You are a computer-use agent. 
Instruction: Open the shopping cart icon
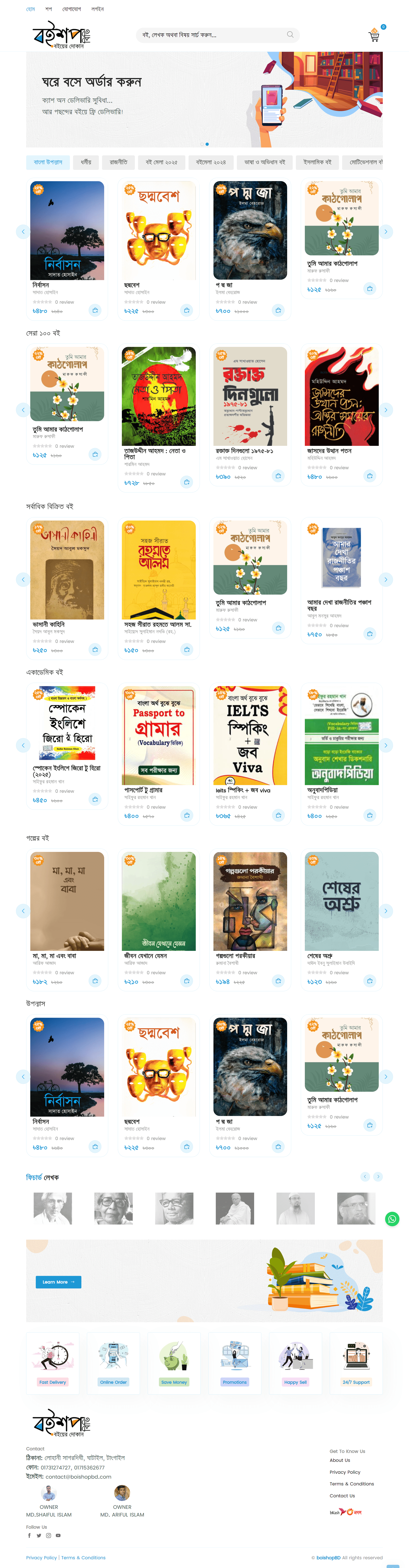tap(374, 36)
